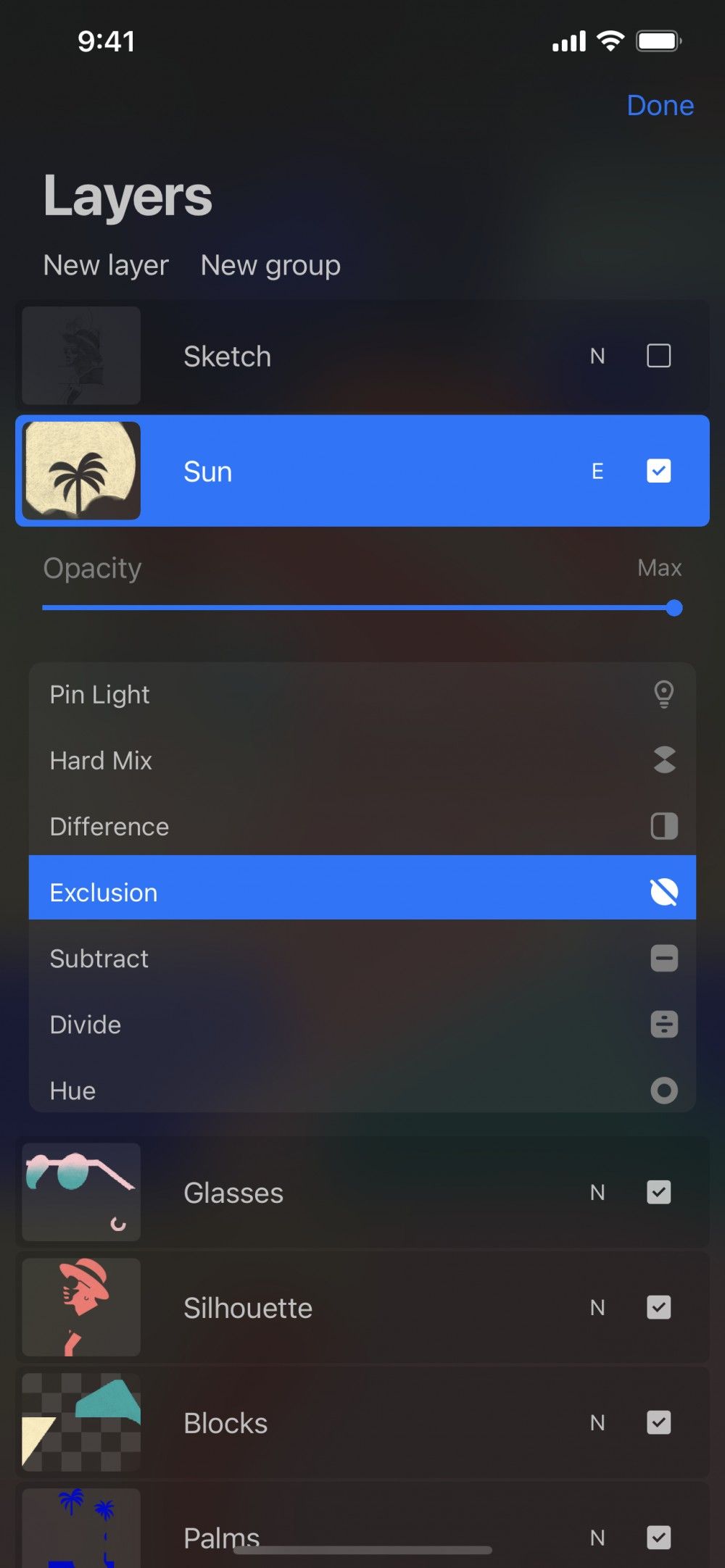Viewport: 725px width, 1568px height.
Task: Create a New layer
Action: (105, 265)
